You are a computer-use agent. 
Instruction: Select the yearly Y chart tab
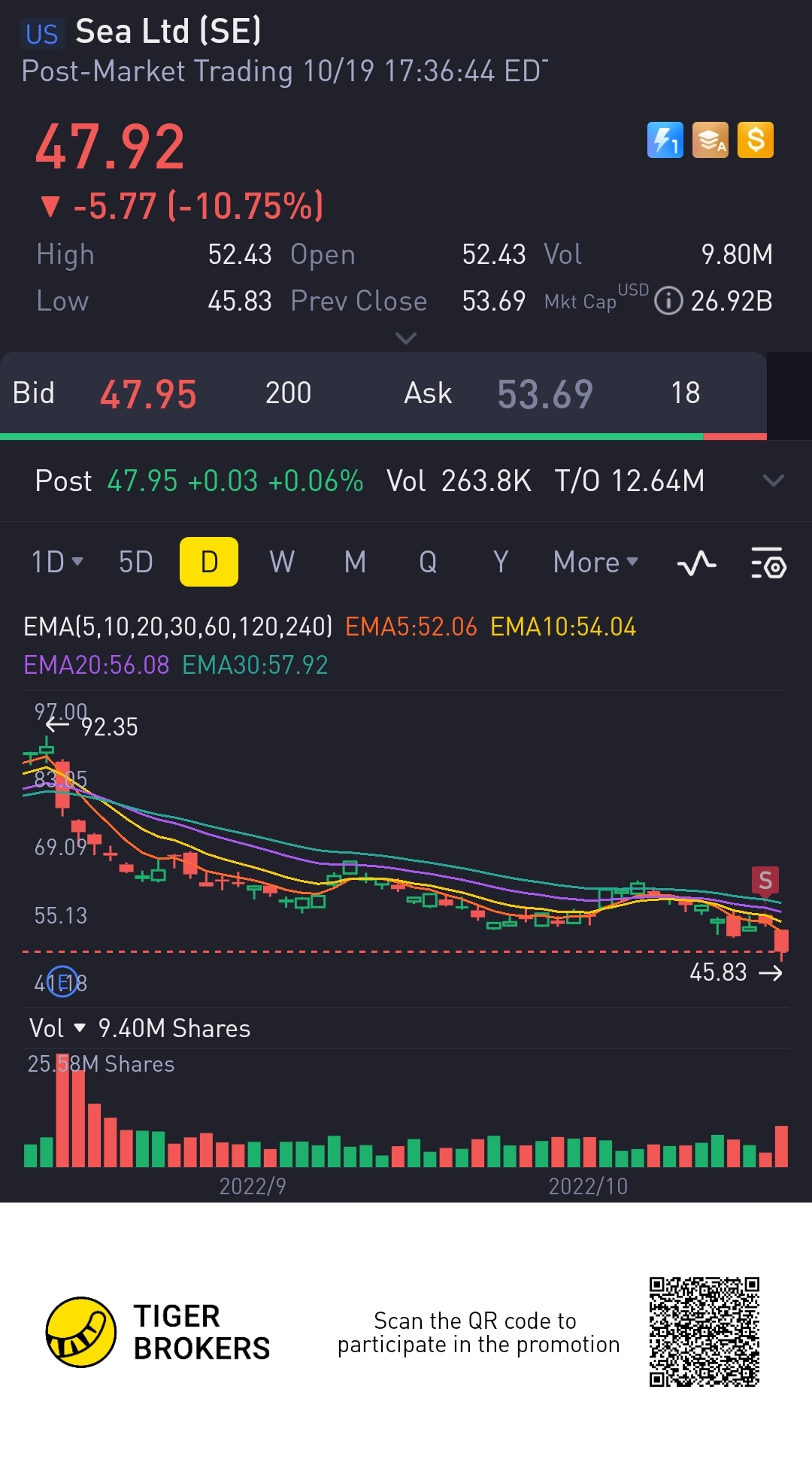pos(501,562)
